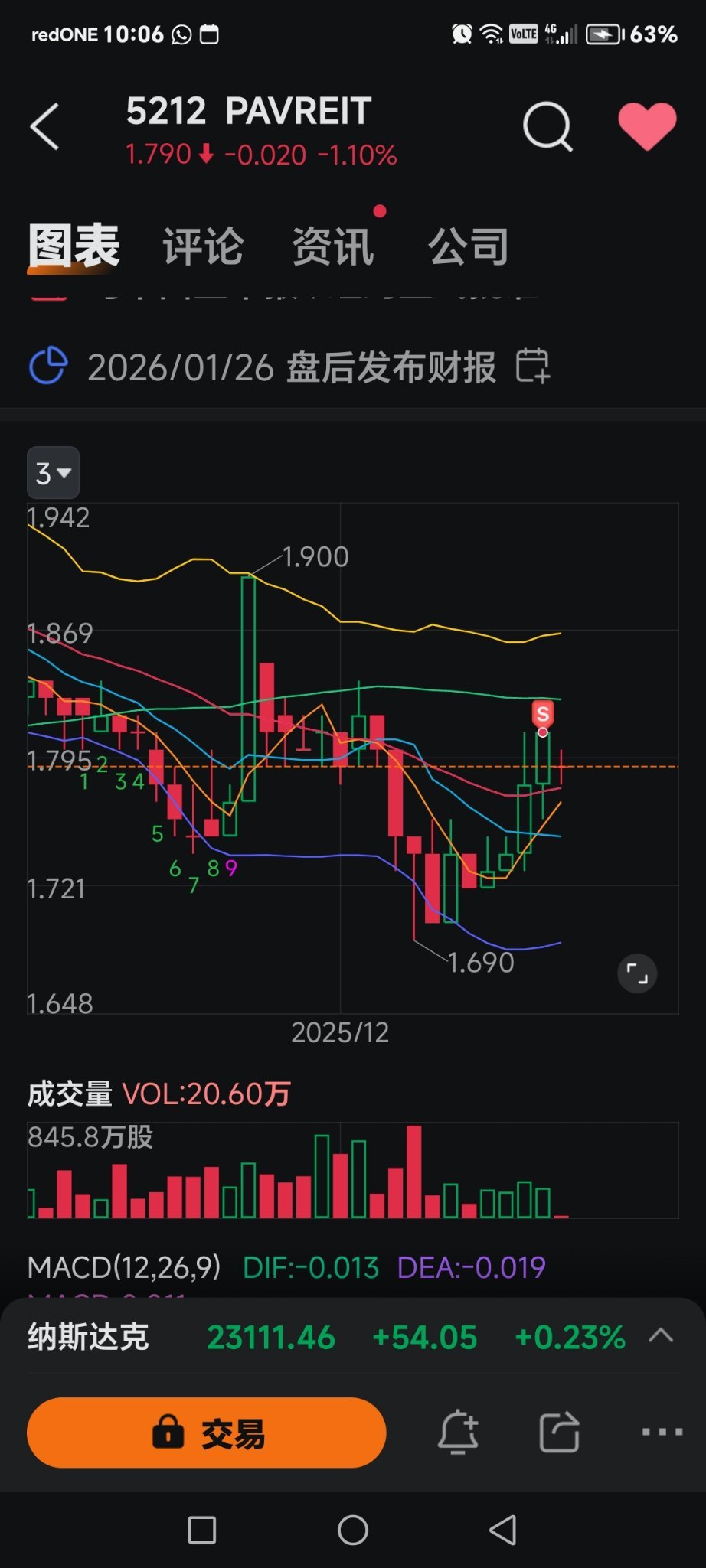
Task: Expand chart to fullscreen
Action: click(637, 973)
